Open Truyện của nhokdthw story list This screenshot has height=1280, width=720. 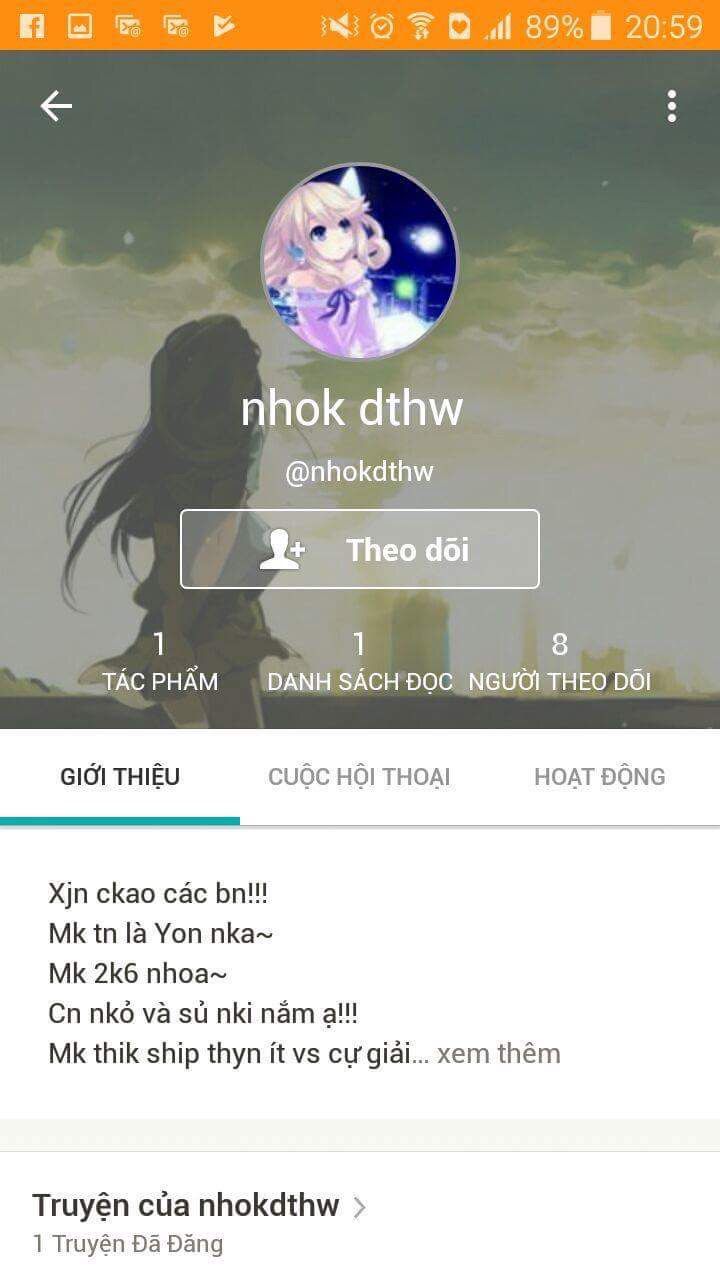point(200,1206)
